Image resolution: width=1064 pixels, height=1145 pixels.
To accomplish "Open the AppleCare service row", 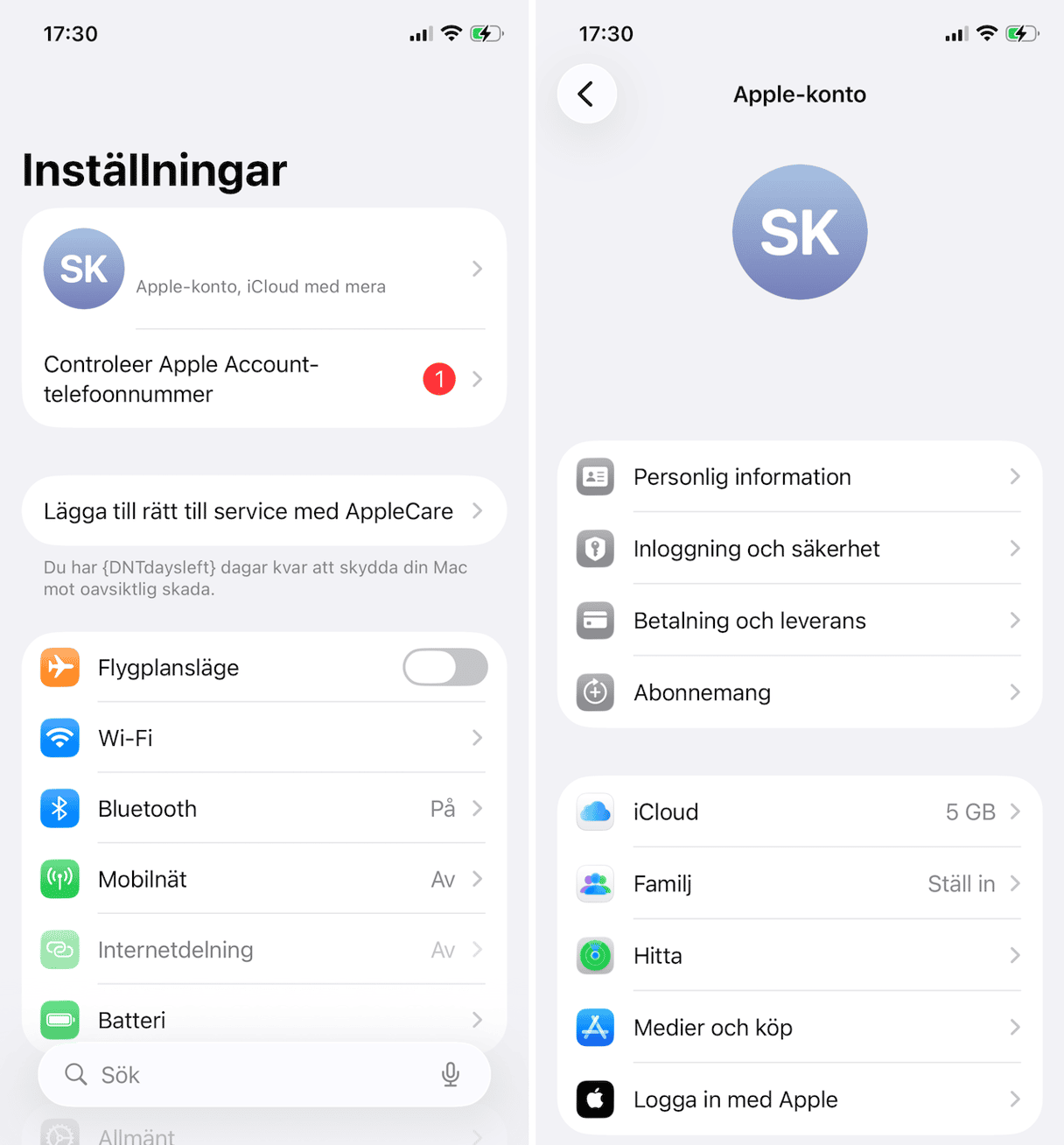I will [262, 511].
